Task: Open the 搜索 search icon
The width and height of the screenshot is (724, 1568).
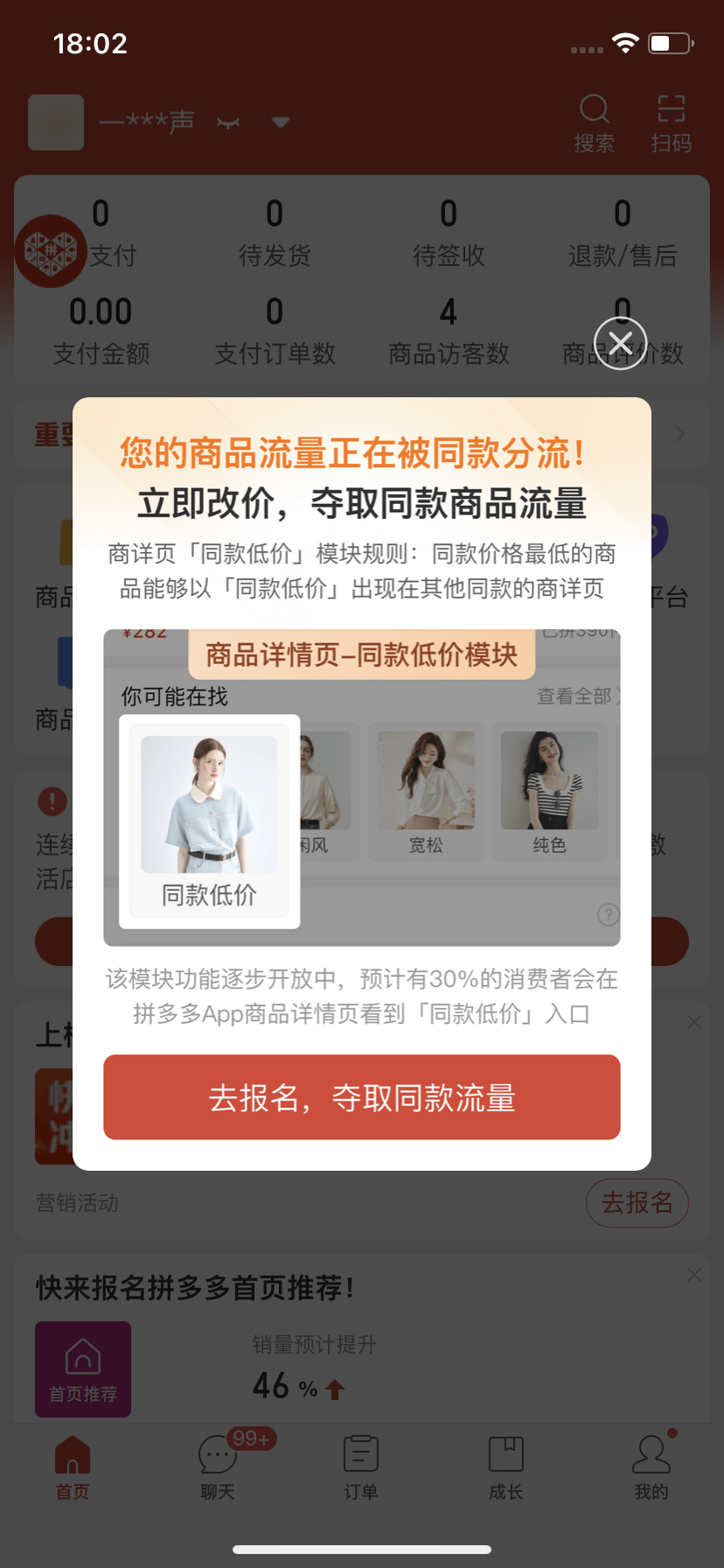Action: 595,122
